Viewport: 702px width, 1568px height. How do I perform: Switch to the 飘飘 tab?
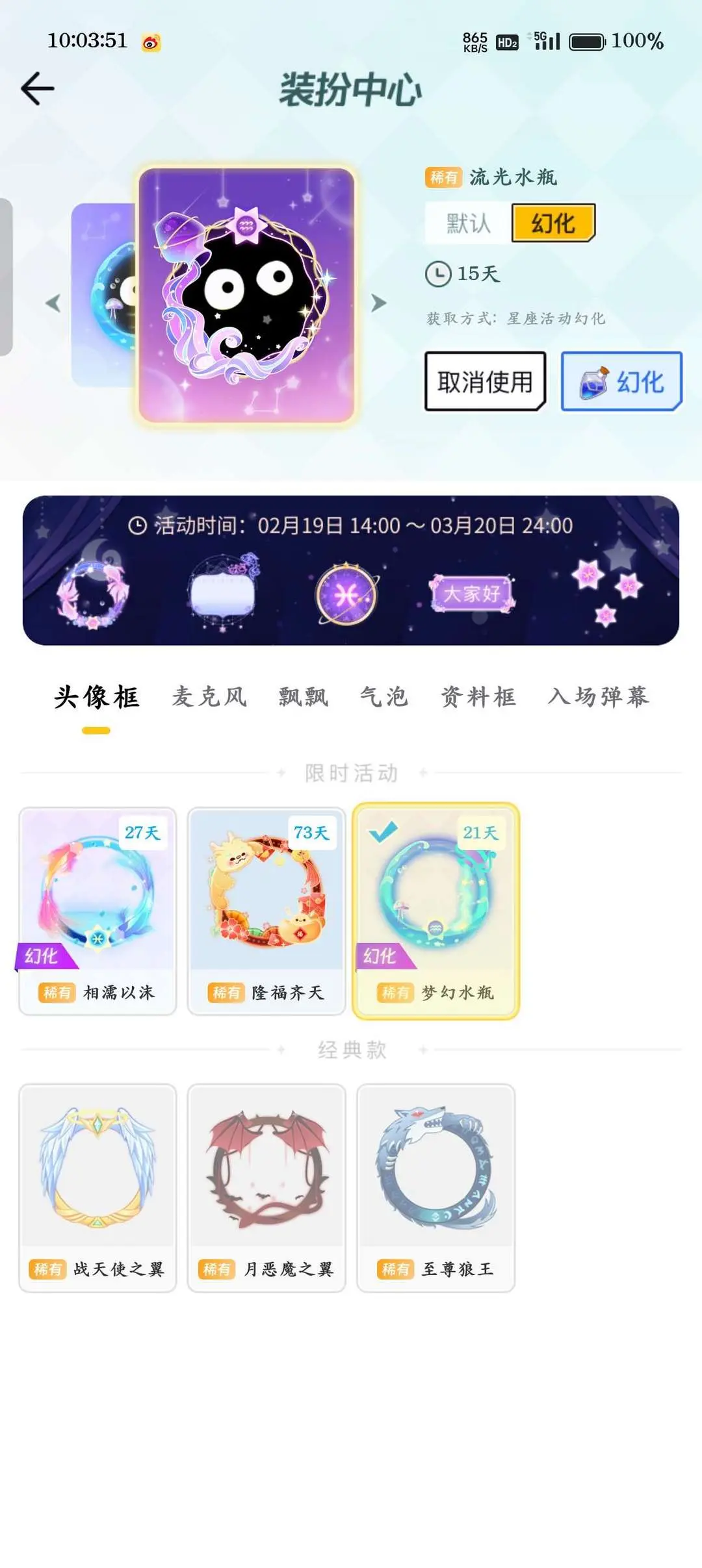pos(304,697)
